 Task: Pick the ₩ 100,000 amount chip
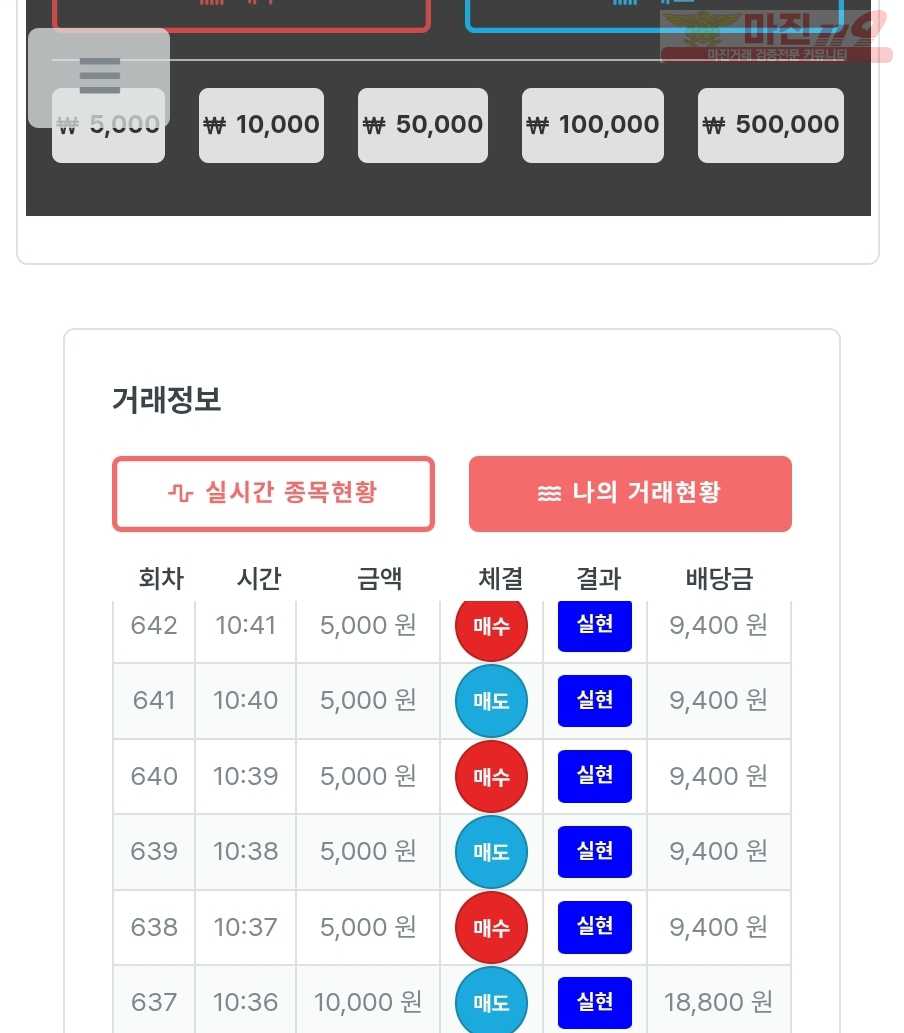pos(593,125)
